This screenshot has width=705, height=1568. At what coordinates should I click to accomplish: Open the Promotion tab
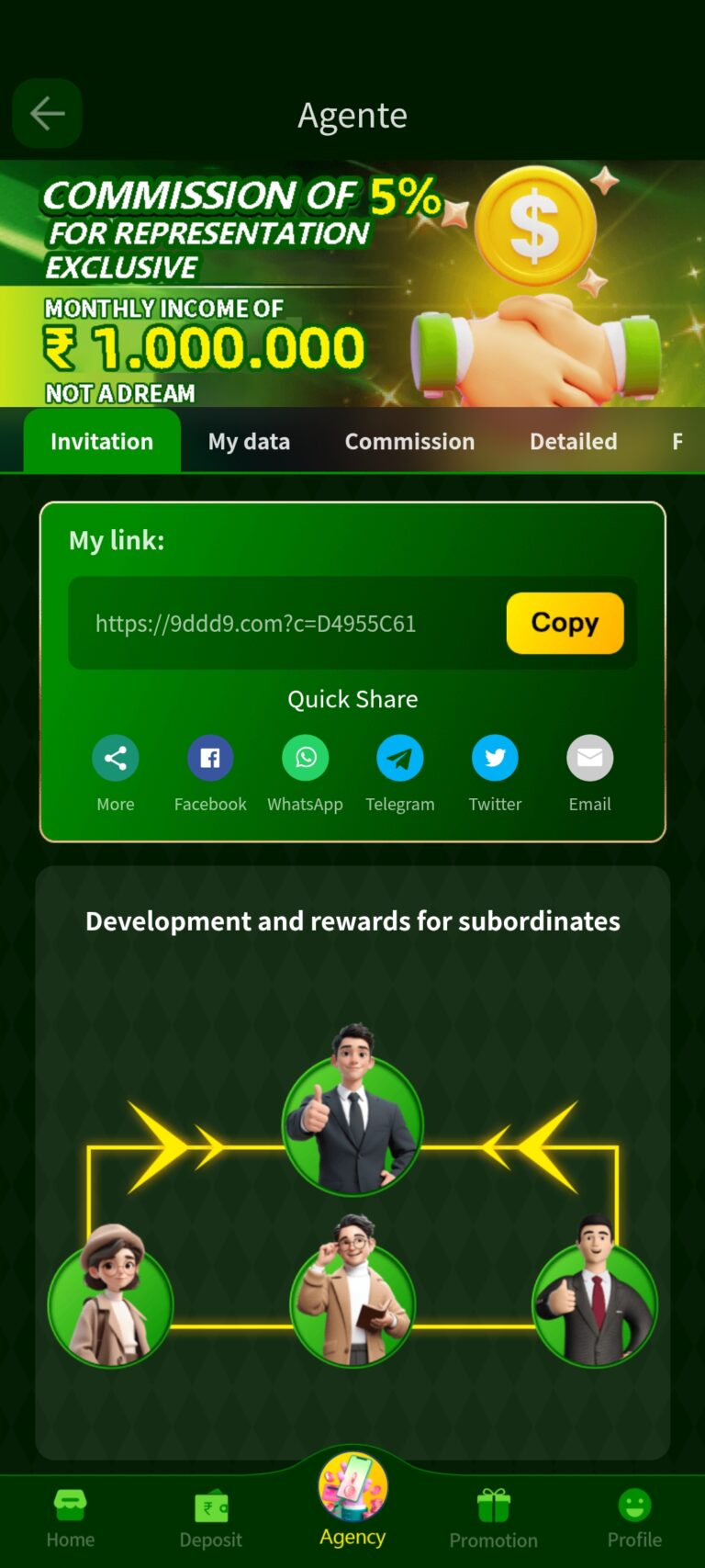(x=493, y=1518)
